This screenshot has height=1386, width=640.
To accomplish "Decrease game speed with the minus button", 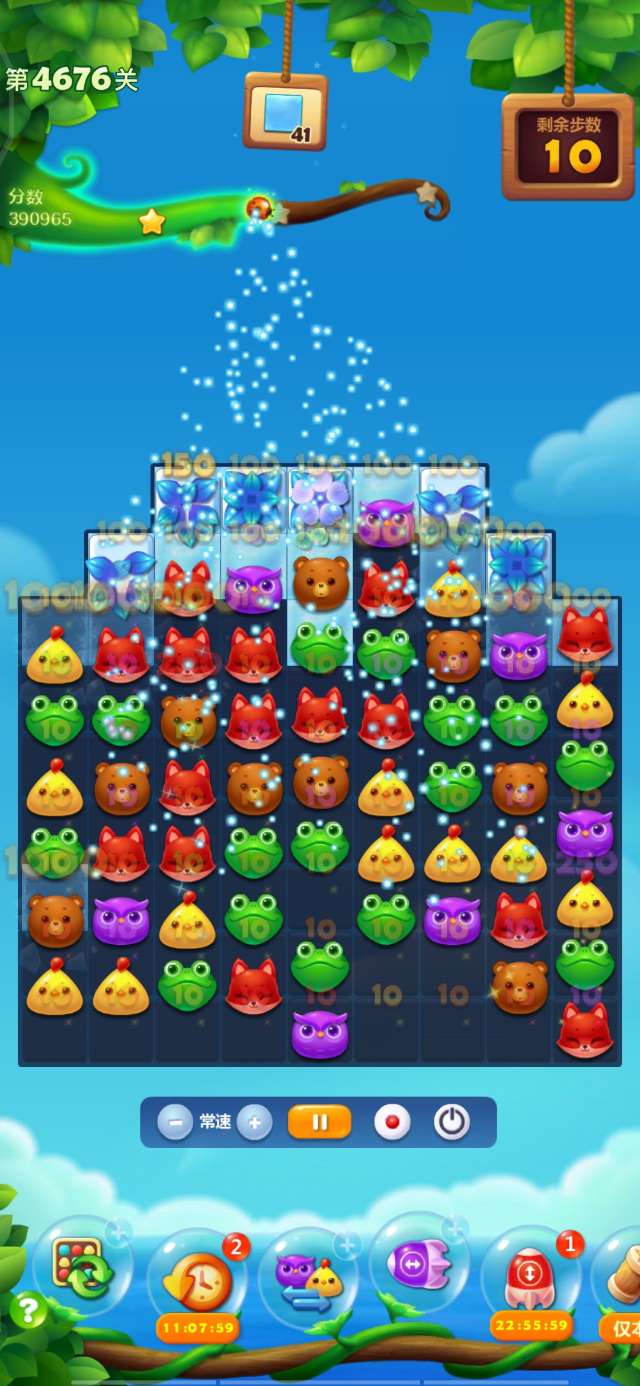I will (175, 1122).
